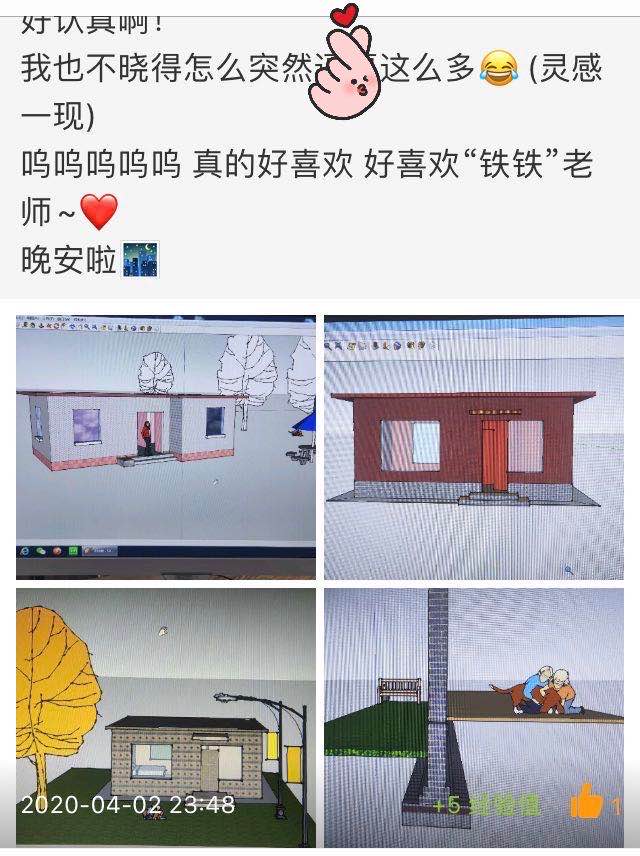Open the red house model image
The image size is (640, 856).
coord(474,447)
